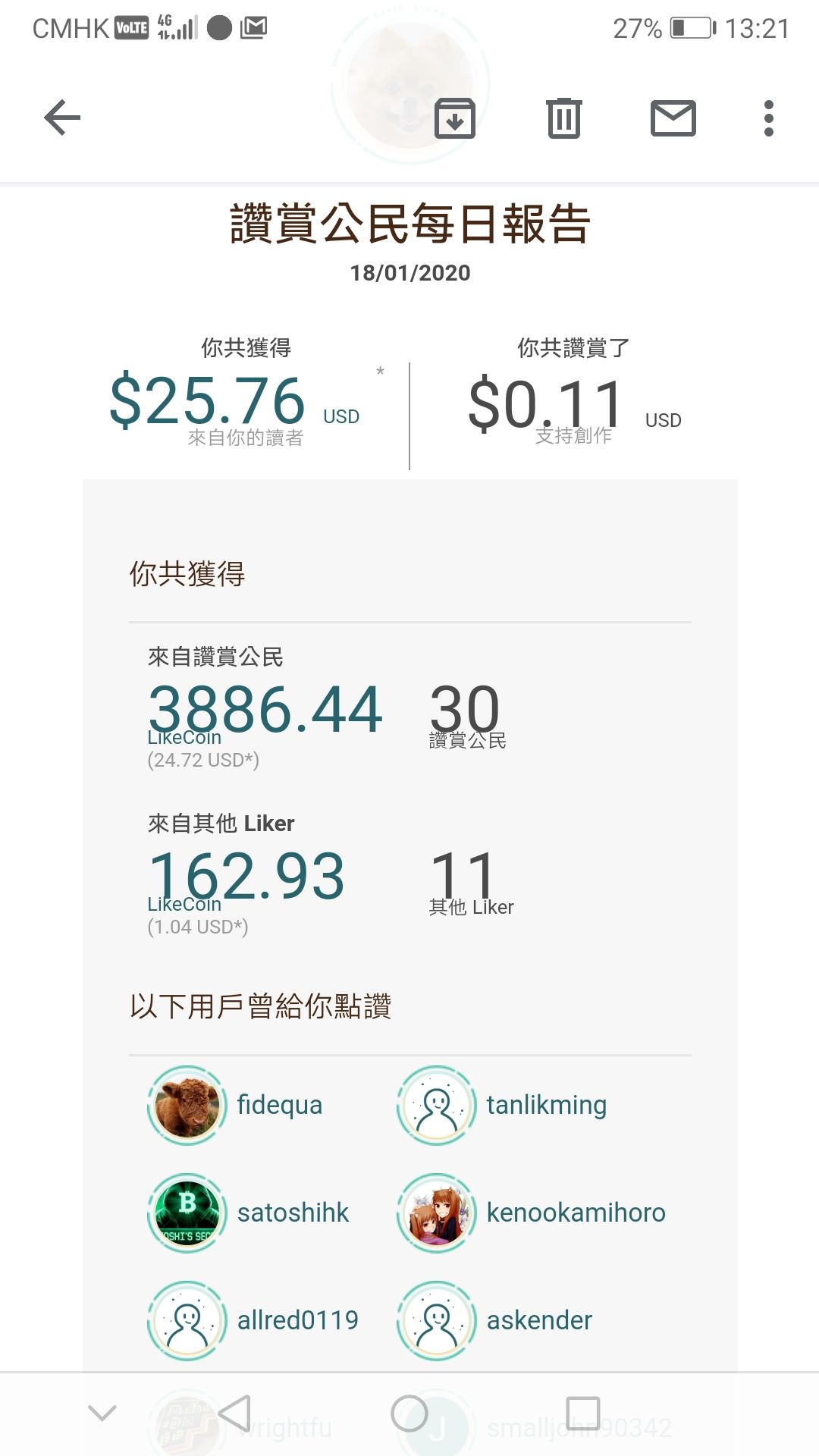Image resolution: width=819 pixels, height=1456 pixels.
Task: Open the overflow menu
Action: pos(769,118)
